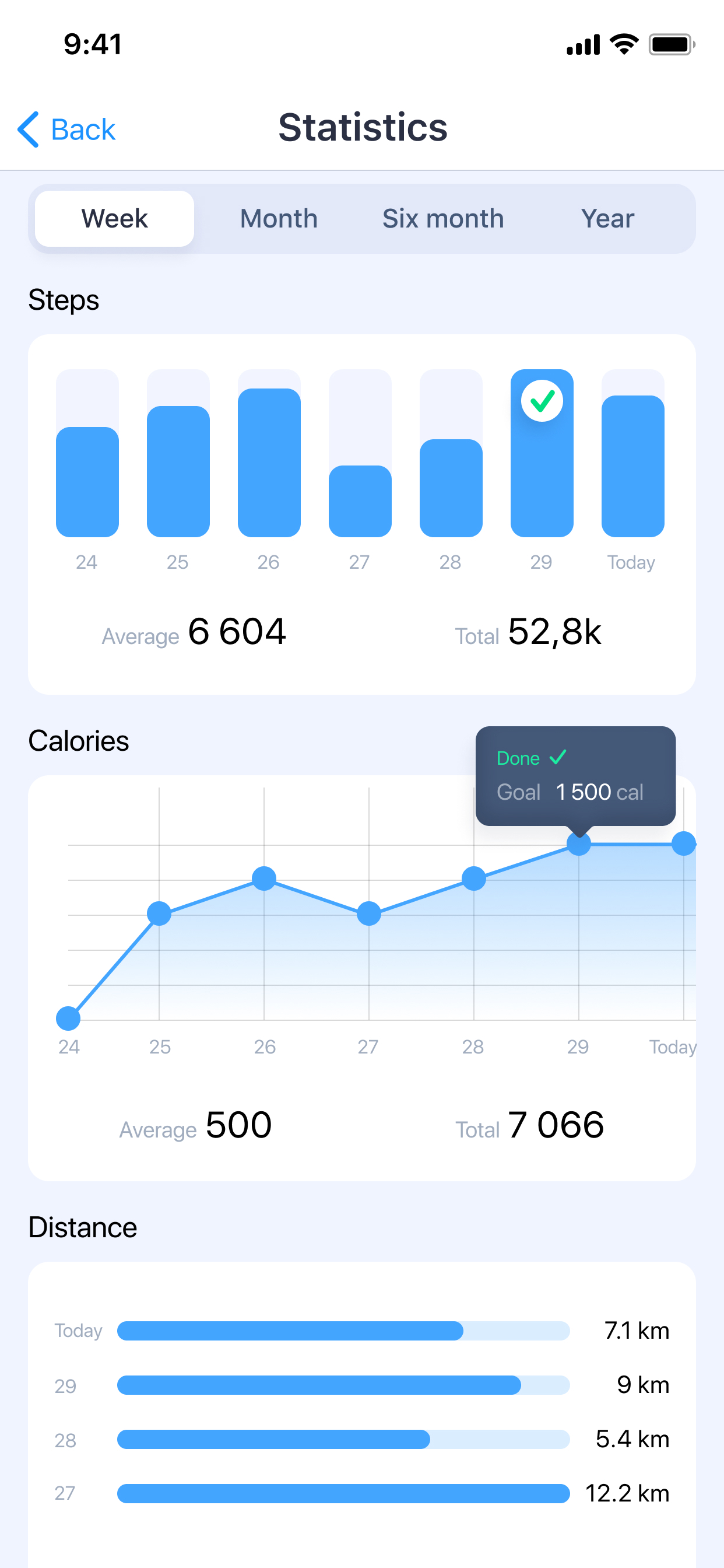Tap the calories point above day 26

tap(264, 878)
